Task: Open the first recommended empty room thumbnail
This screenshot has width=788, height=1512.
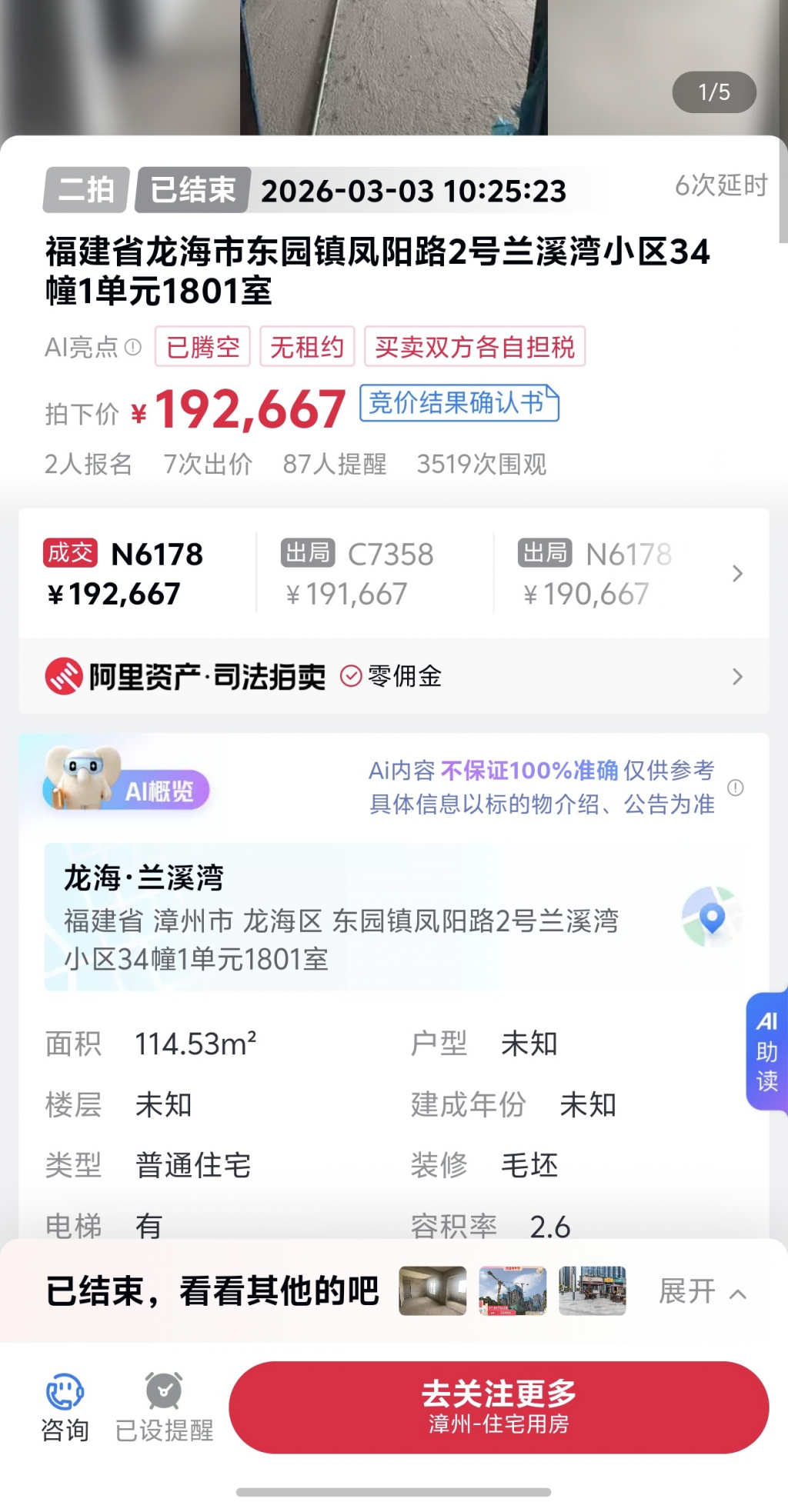Action: tap(432, 1291)
